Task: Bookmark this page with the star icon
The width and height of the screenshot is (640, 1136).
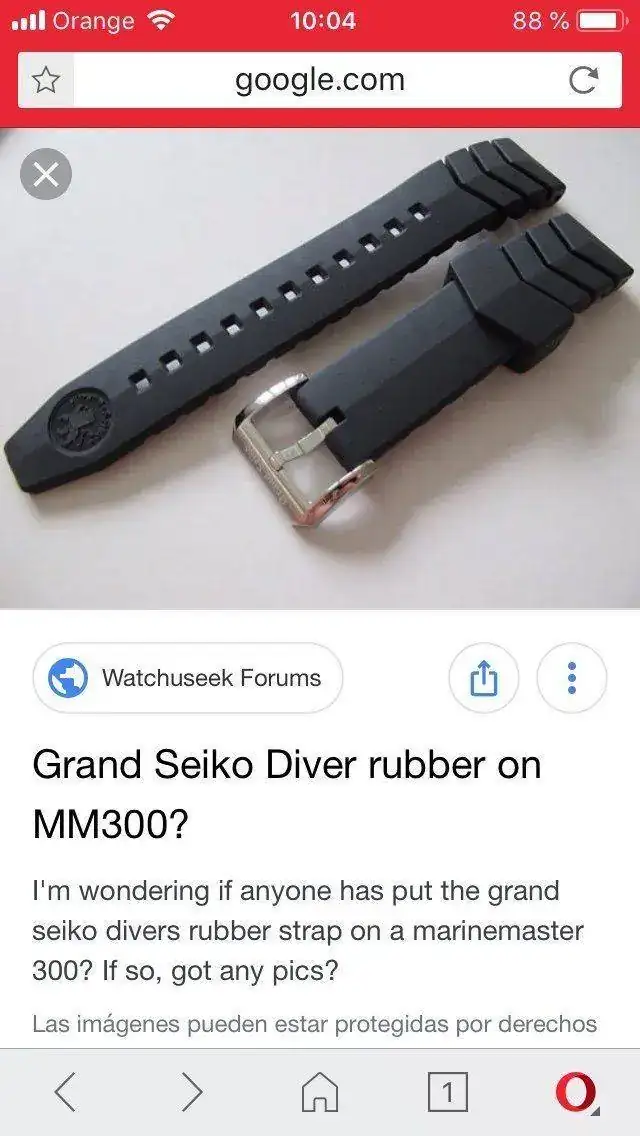Action: point(46,81)
